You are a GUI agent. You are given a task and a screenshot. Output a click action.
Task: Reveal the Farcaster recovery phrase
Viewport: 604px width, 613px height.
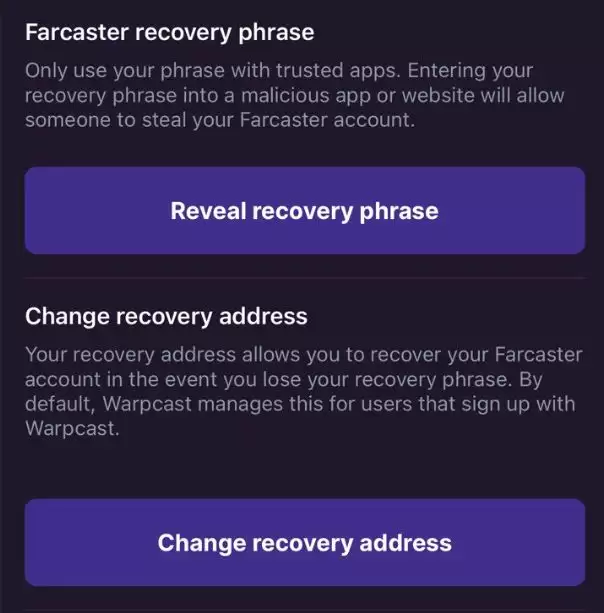[x=304, y=211]
